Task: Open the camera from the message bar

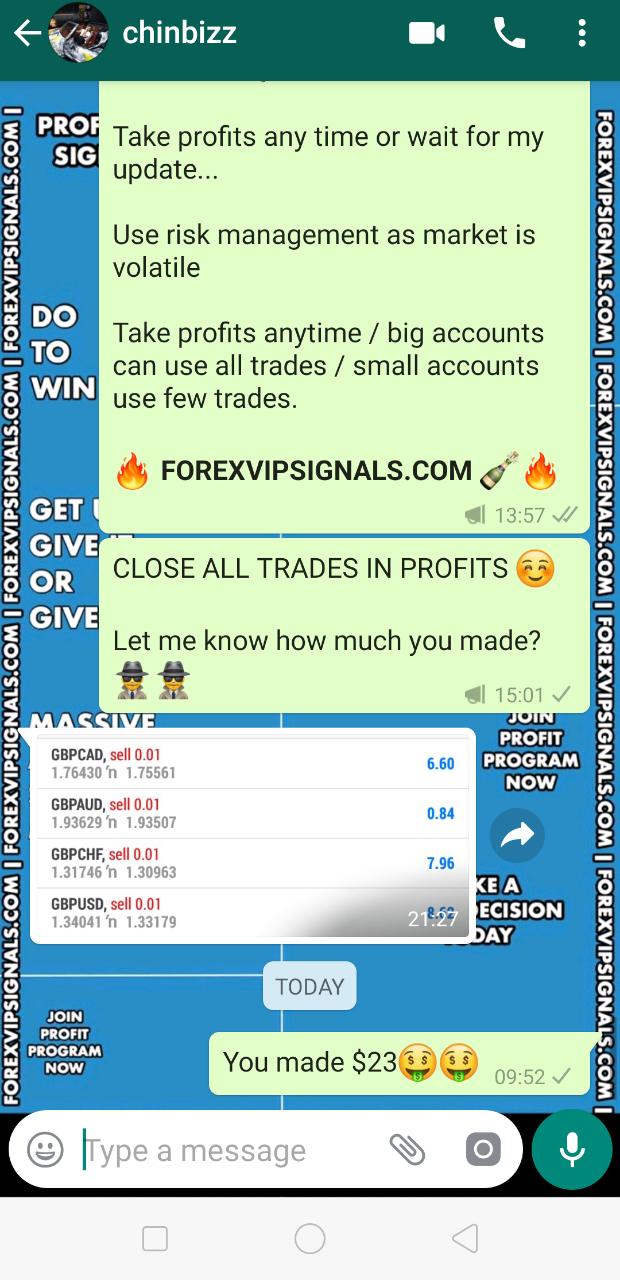Action: 482,1150
